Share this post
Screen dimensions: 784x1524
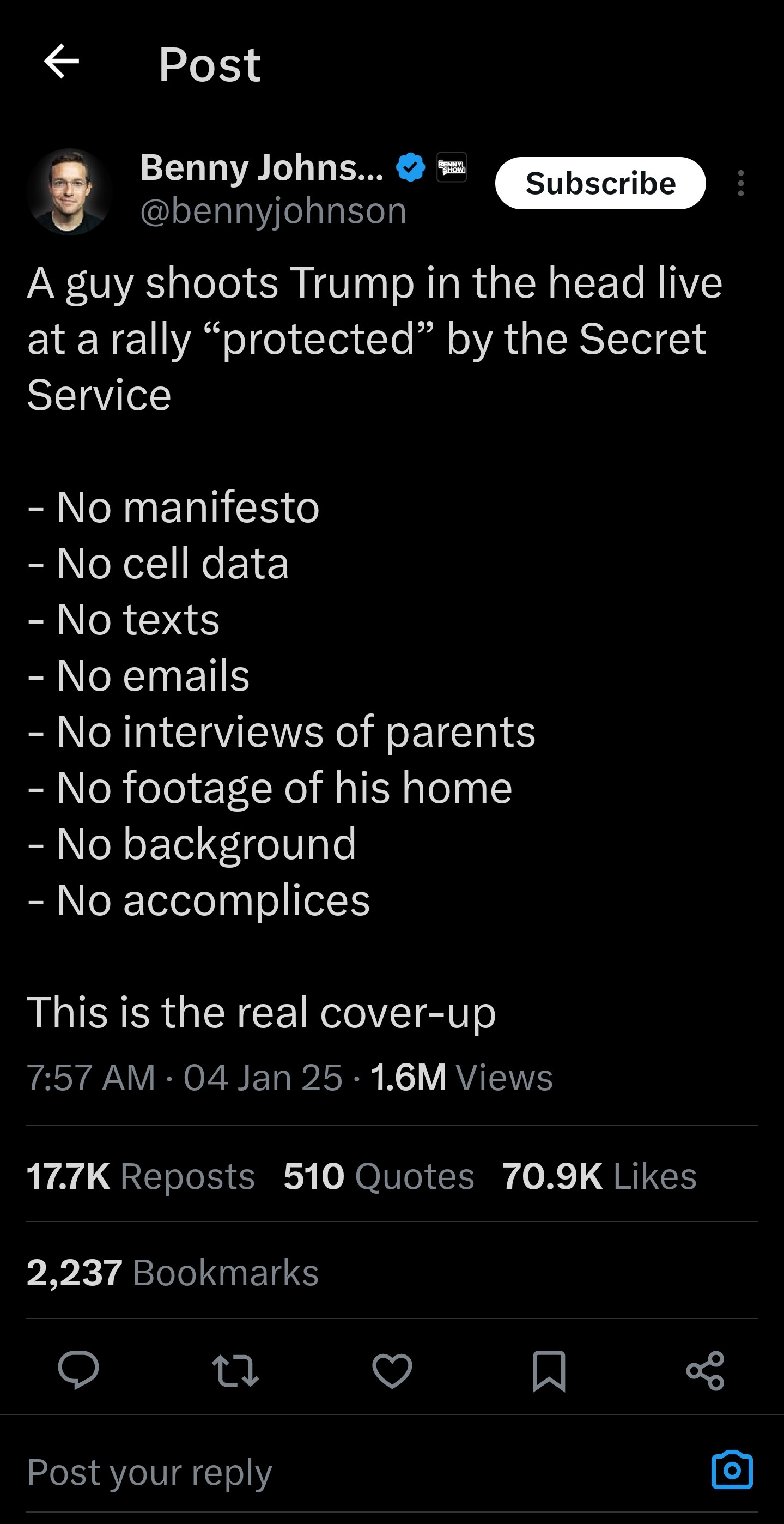705,1370
